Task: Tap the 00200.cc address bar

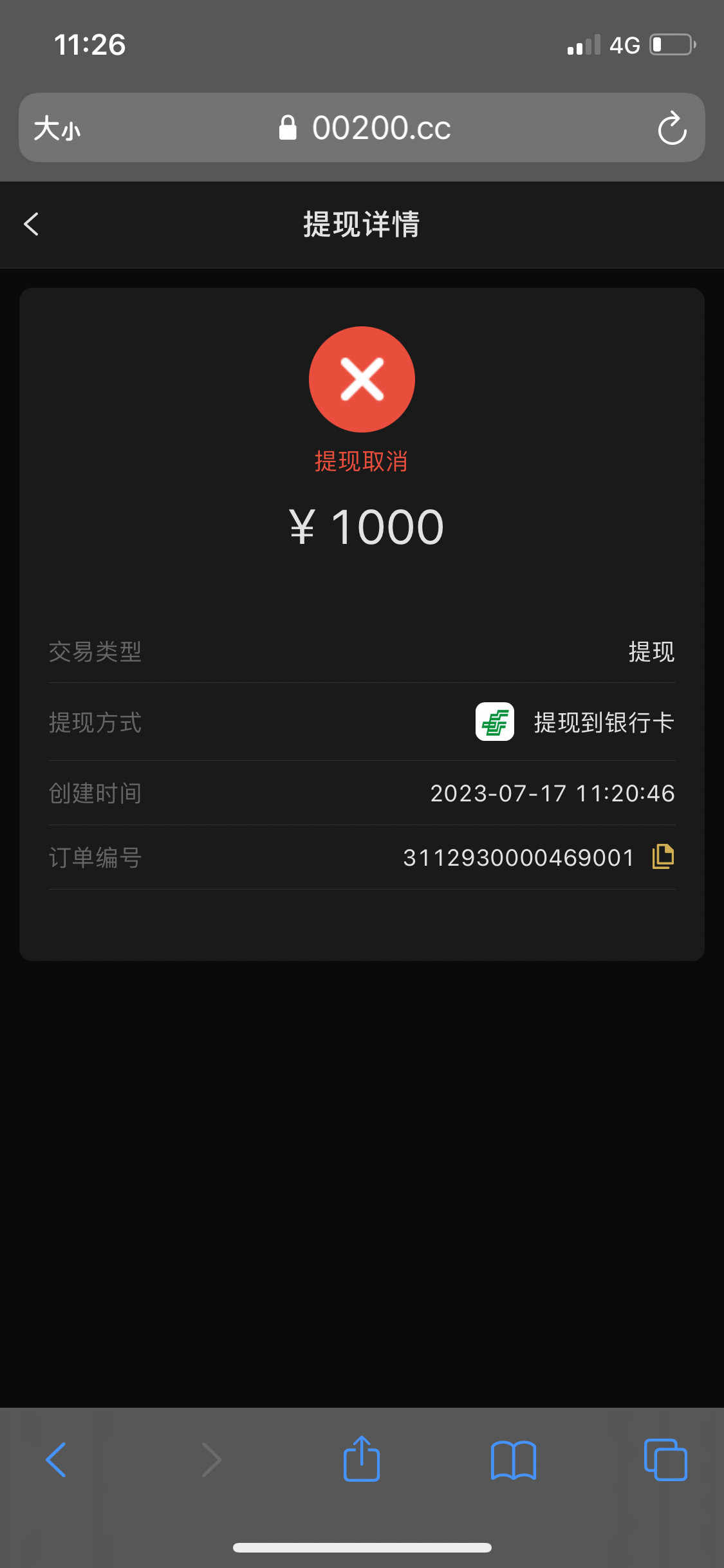Action: [365, 128]
